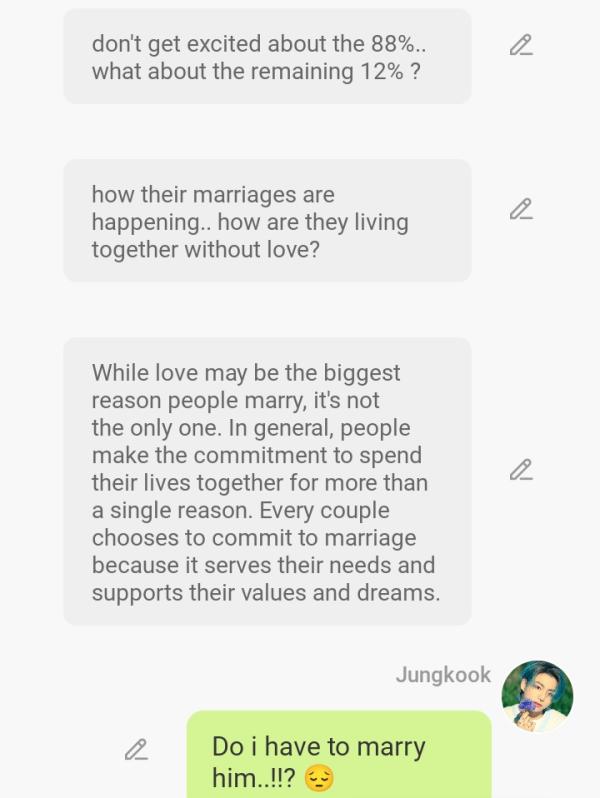Edit the "While love may be the biggest" message

(x=520, y=469)
